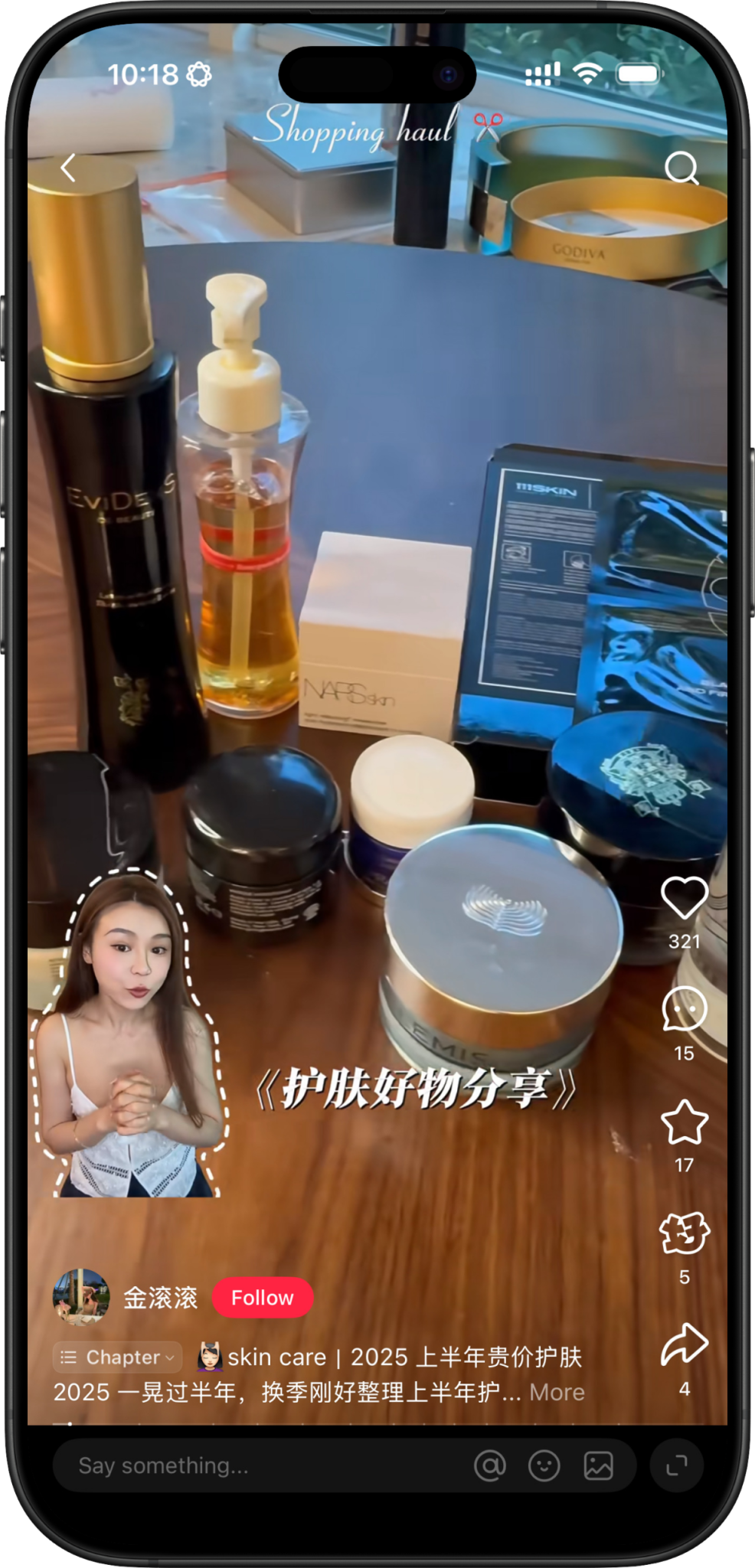Screen dimensions: 755x1568
Task: Attach an image to the comment
Action: click(x=598, y=1465)
